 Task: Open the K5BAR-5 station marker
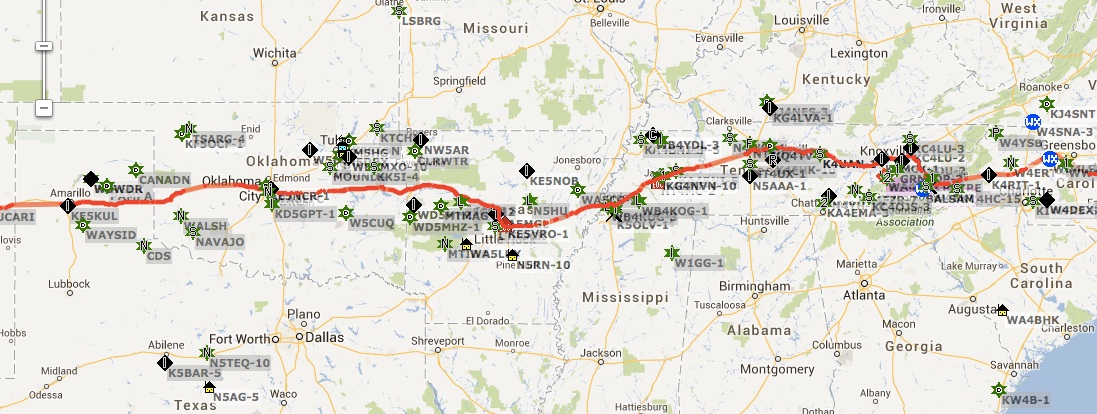166,362
